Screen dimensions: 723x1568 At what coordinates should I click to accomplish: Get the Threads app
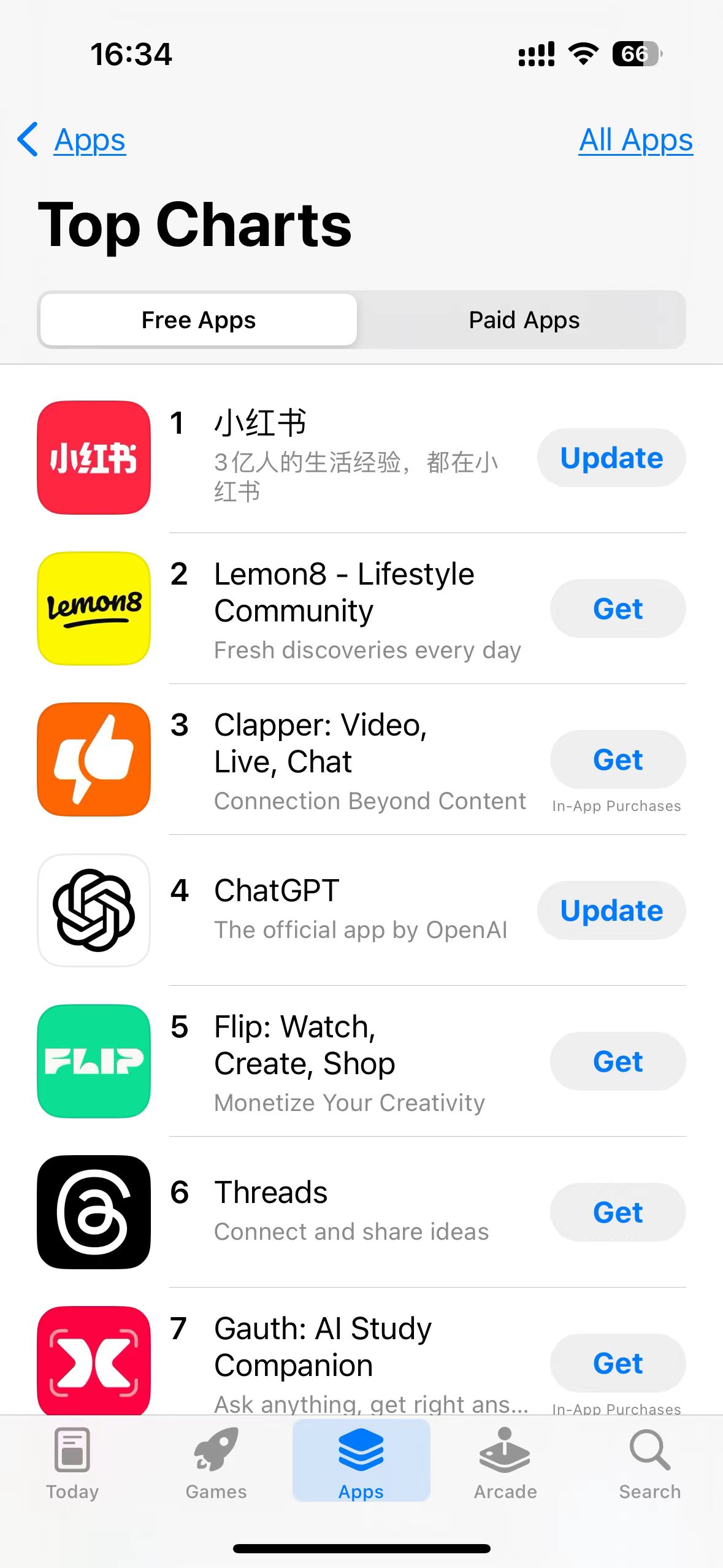[617, 1213]
